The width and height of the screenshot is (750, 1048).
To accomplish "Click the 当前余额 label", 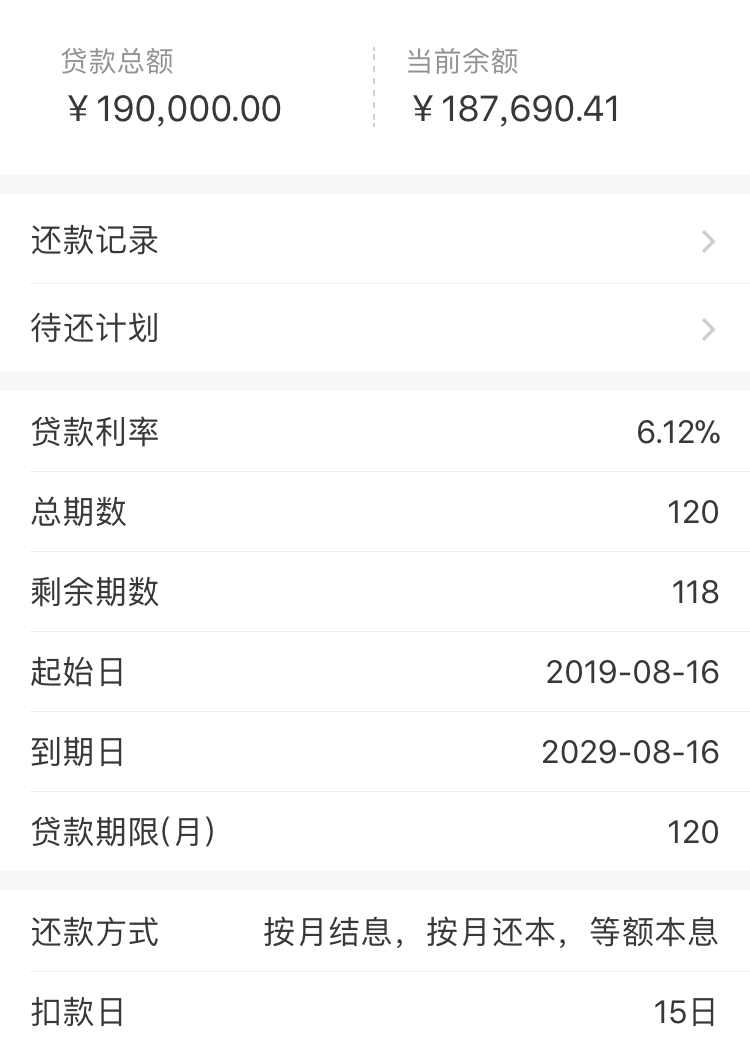I will coord(463,62).
